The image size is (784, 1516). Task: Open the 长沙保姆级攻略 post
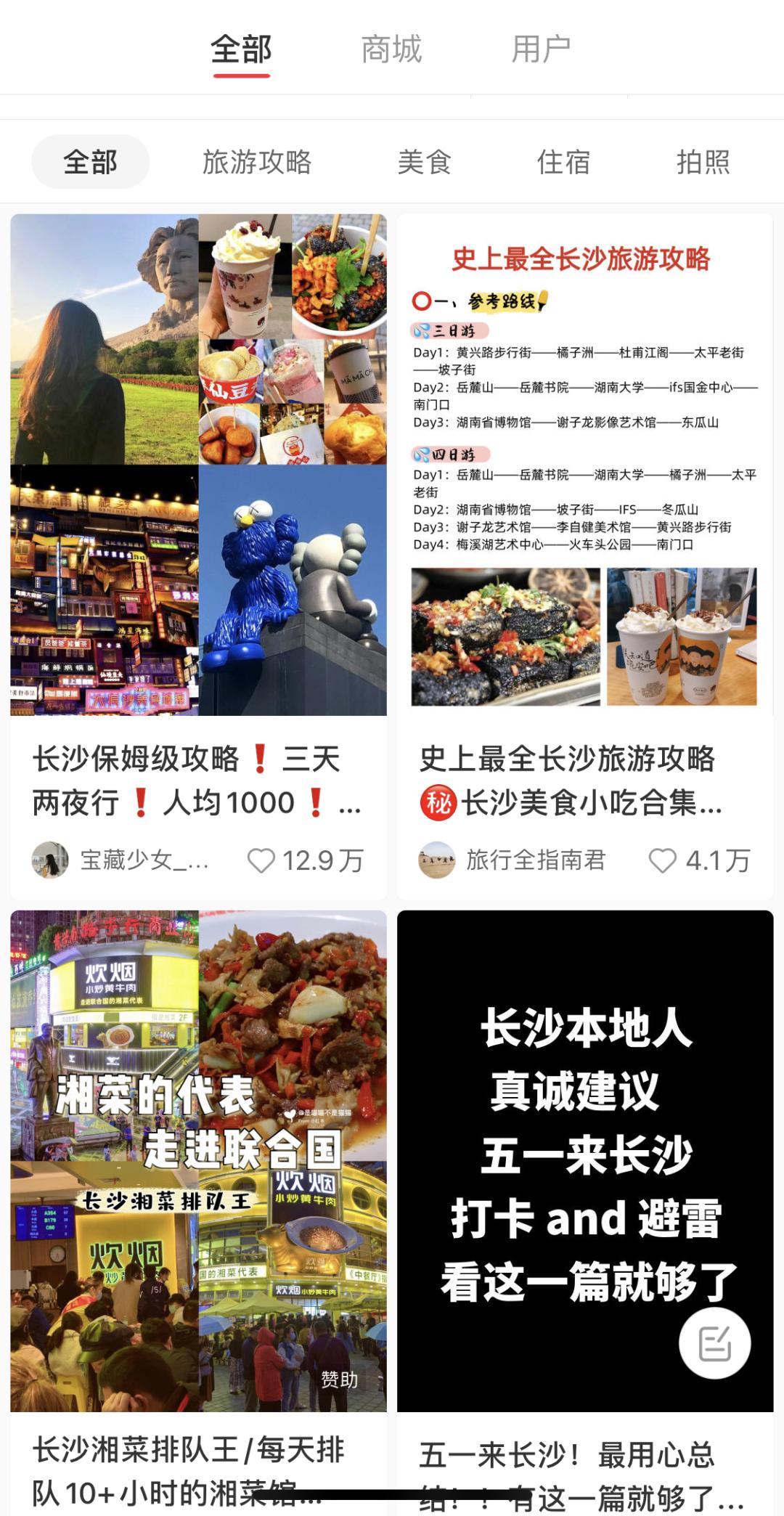coord(198,465)
